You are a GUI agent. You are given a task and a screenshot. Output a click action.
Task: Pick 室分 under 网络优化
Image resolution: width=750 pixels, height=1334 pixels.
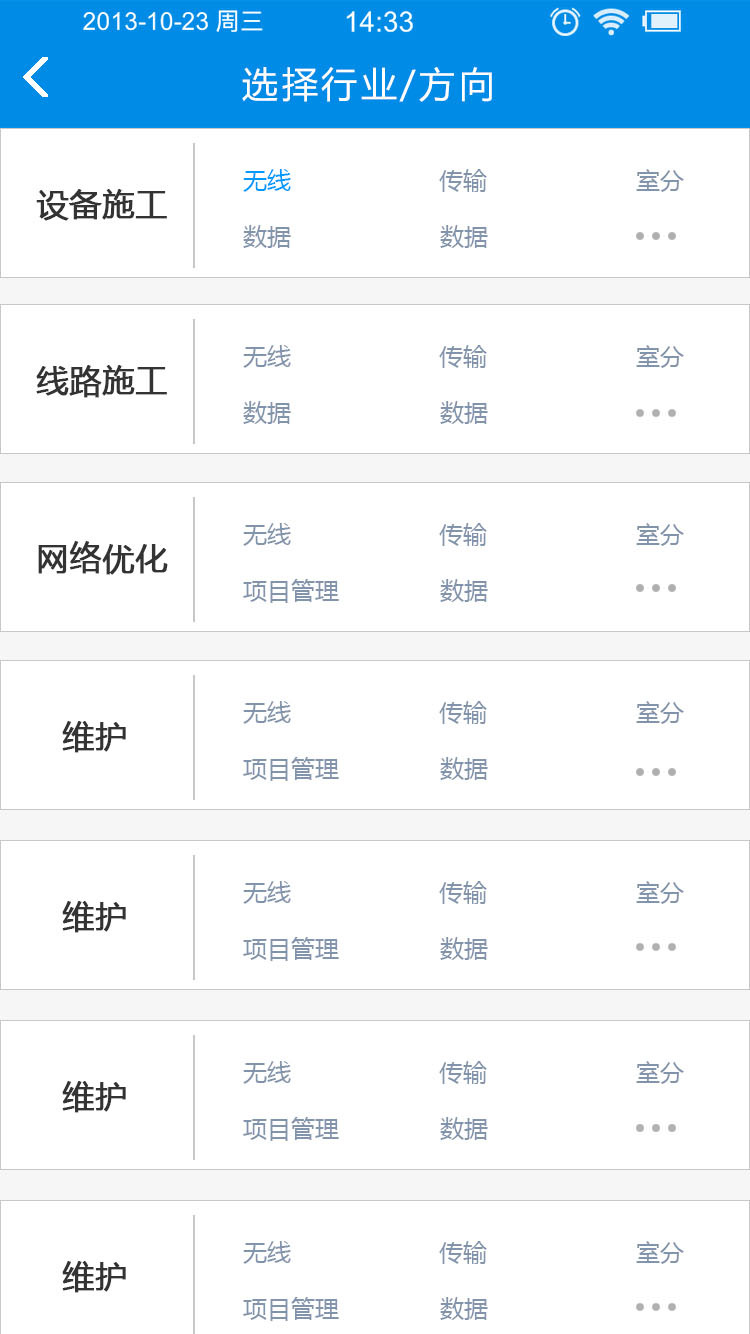tap(659, 535)
